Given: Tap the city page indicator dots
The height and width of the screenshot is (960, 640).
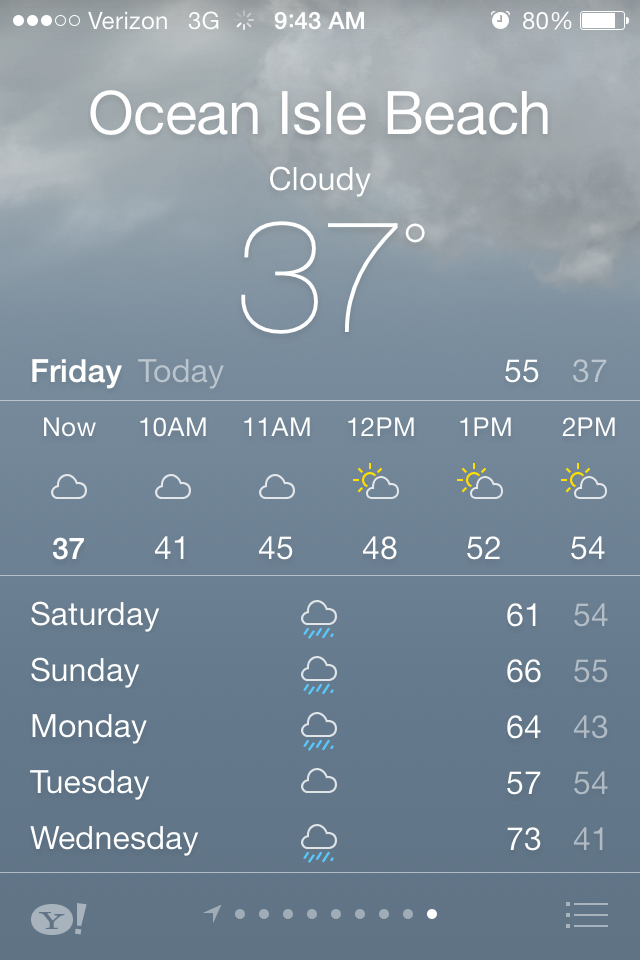Looking at the screenshot, I should click(322, 913).
